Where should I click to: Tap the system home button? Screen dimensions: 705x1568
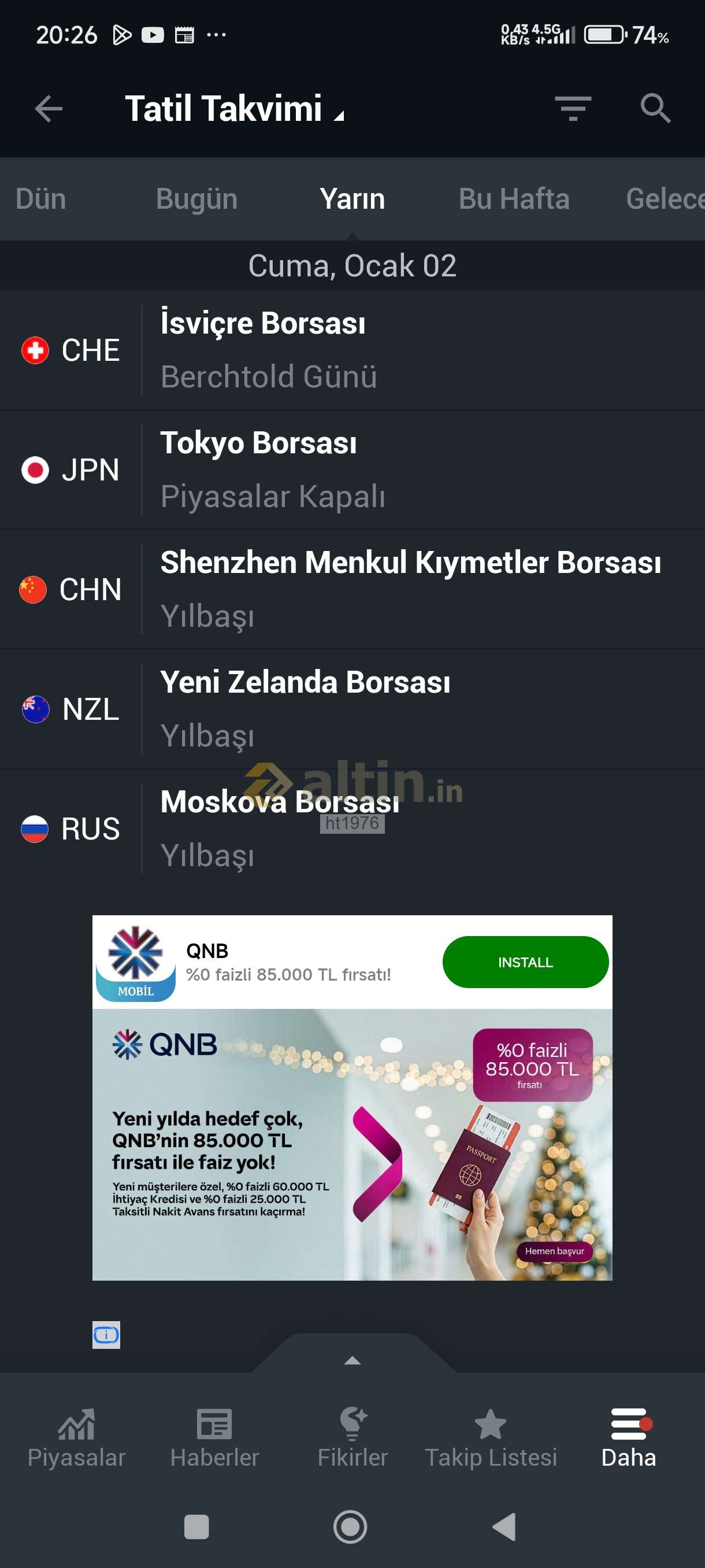click(x=350, y=1526)
